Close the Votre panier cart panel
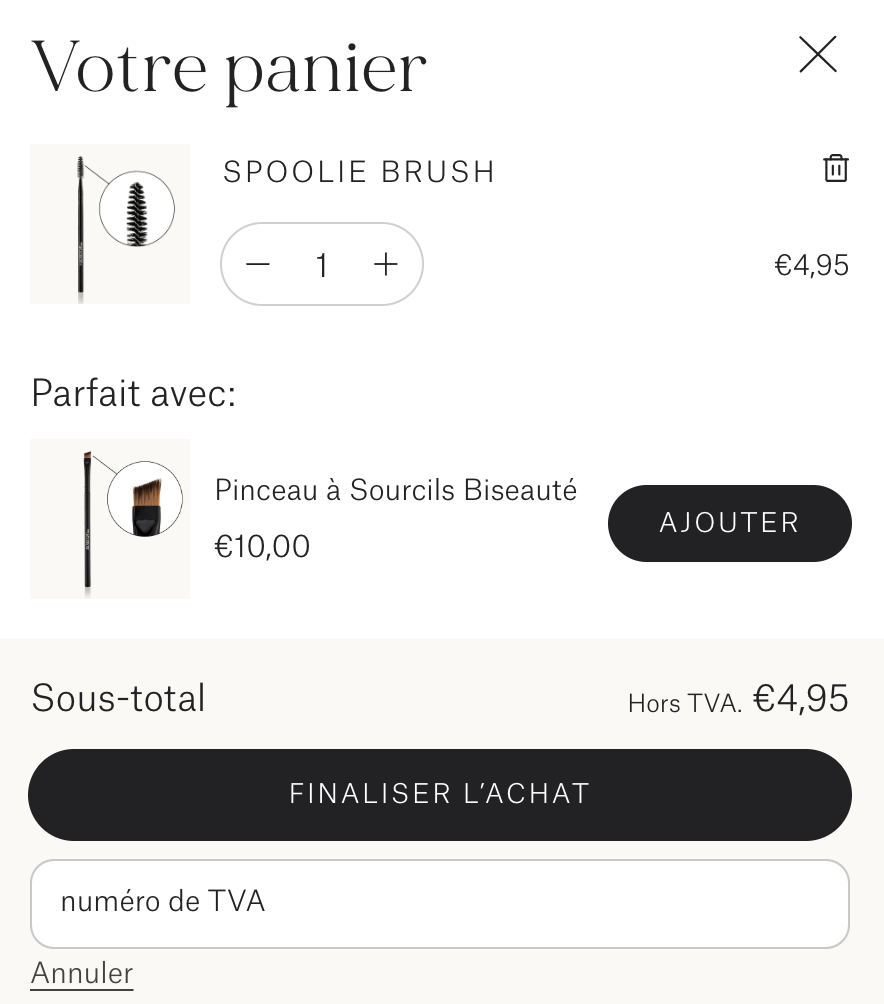The width and height of the screenshot is (884, 1004). pos(817,55)
